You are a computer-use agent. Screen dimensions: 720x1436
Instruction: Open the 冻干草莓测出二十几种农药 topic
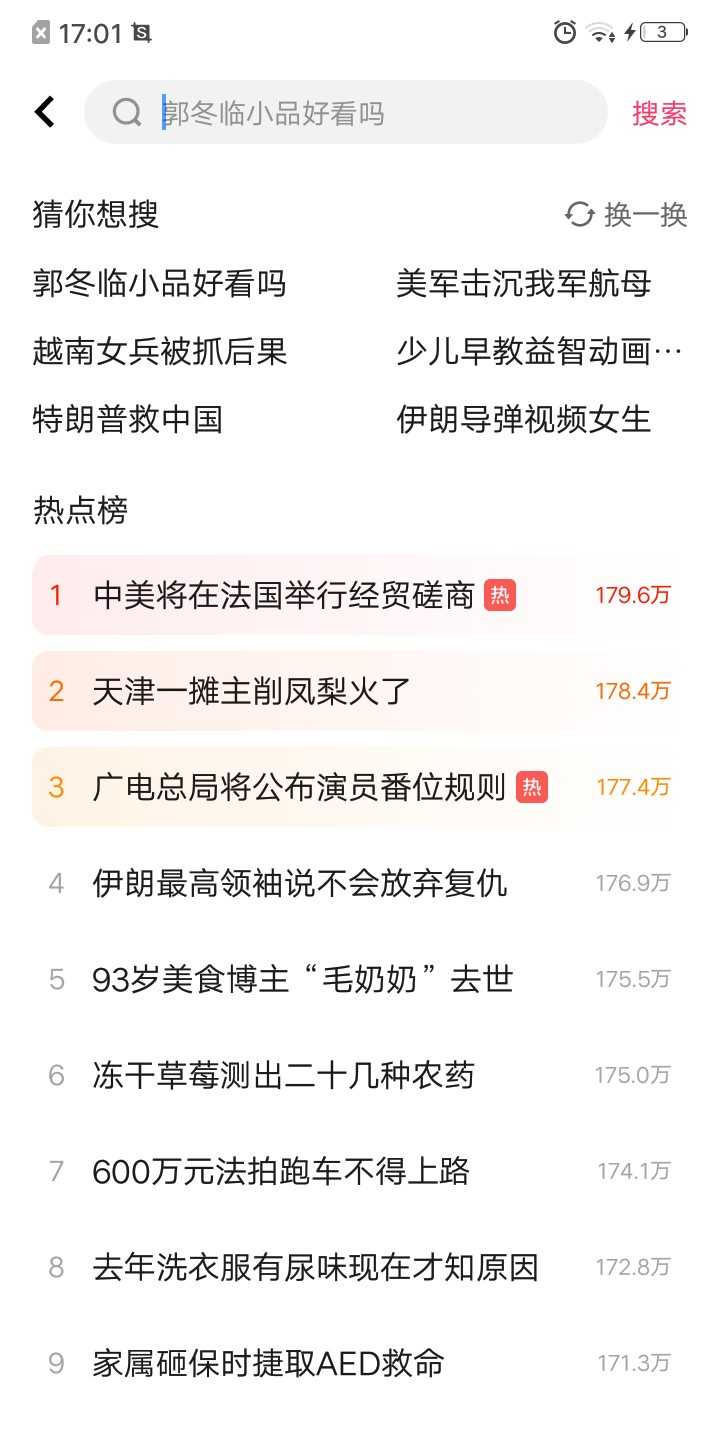point(284,1075)
